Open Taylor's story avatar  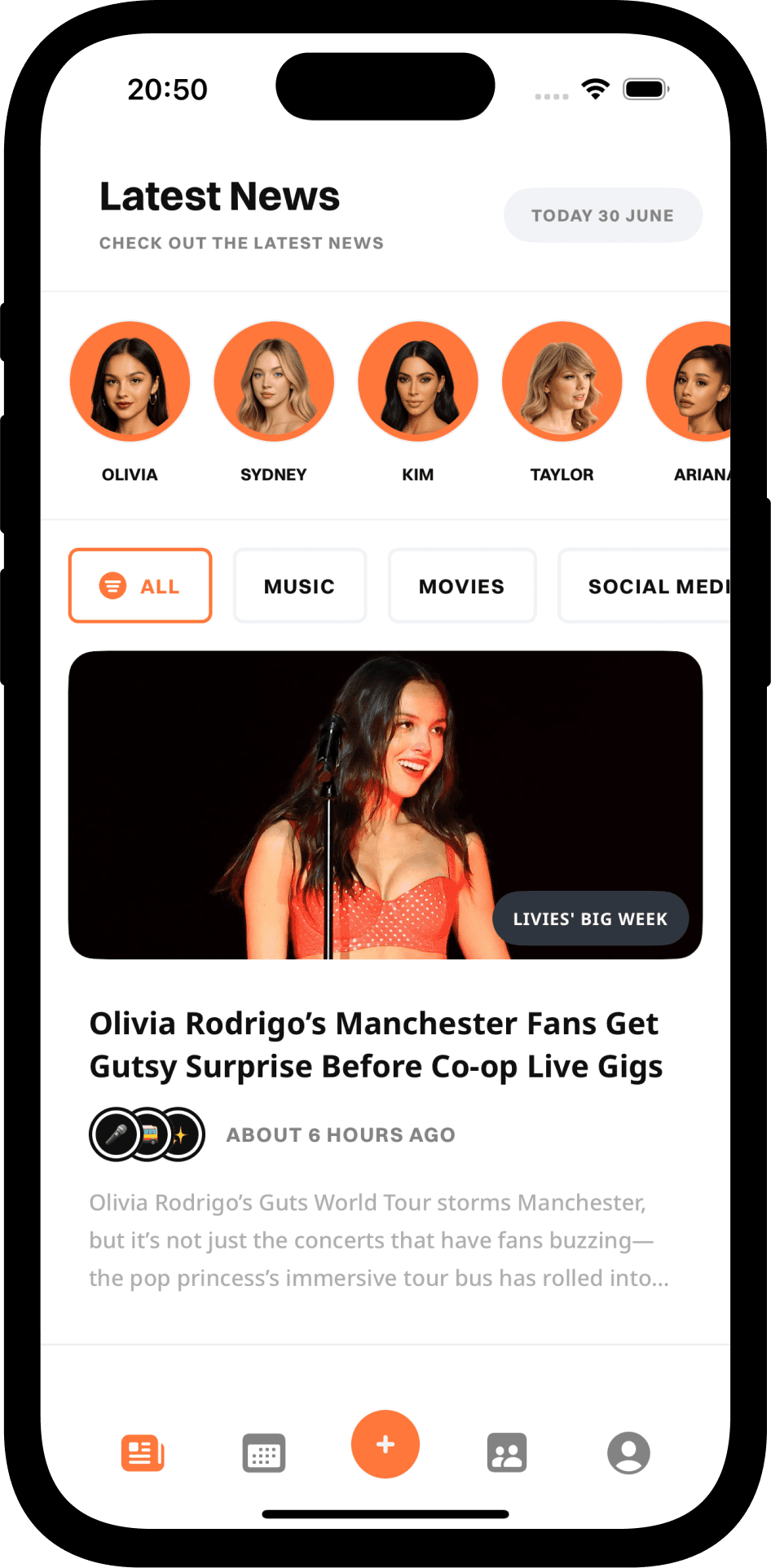pos(562,381)
